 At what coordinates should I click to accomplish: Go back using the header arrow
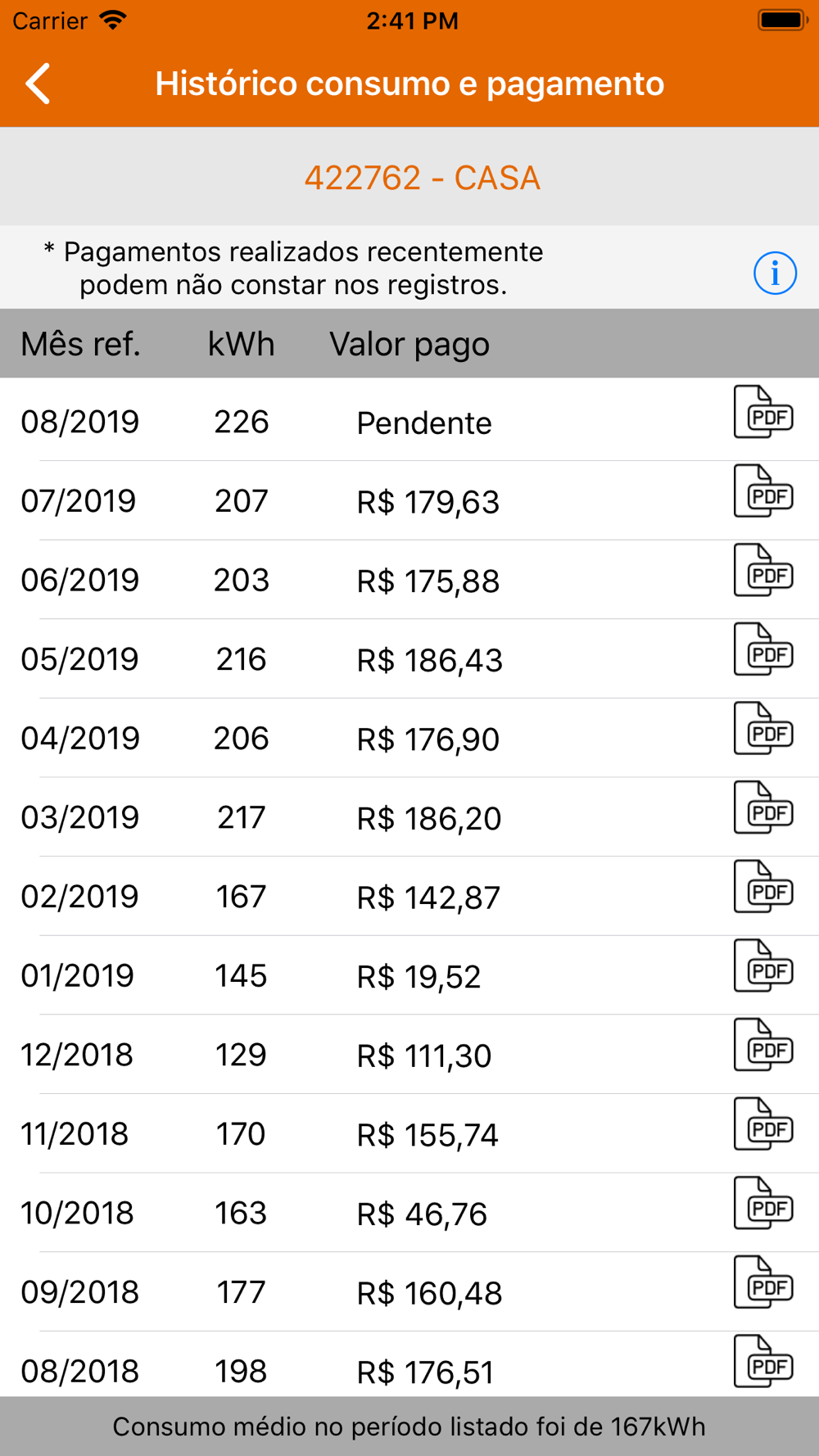pyautogui.click(x=38, y=84)
